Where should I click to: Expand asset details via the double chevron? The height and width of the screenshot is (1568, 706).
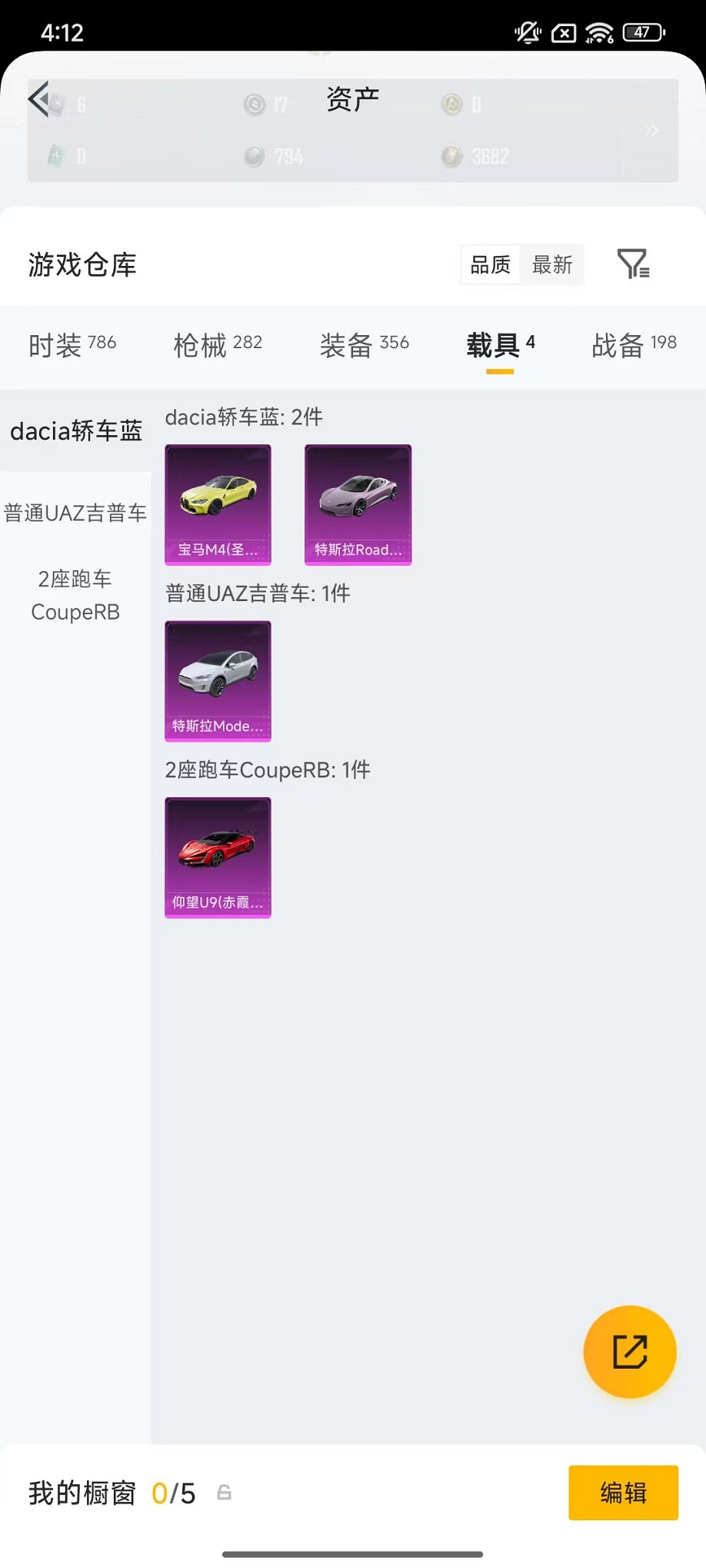pos(651,131)
